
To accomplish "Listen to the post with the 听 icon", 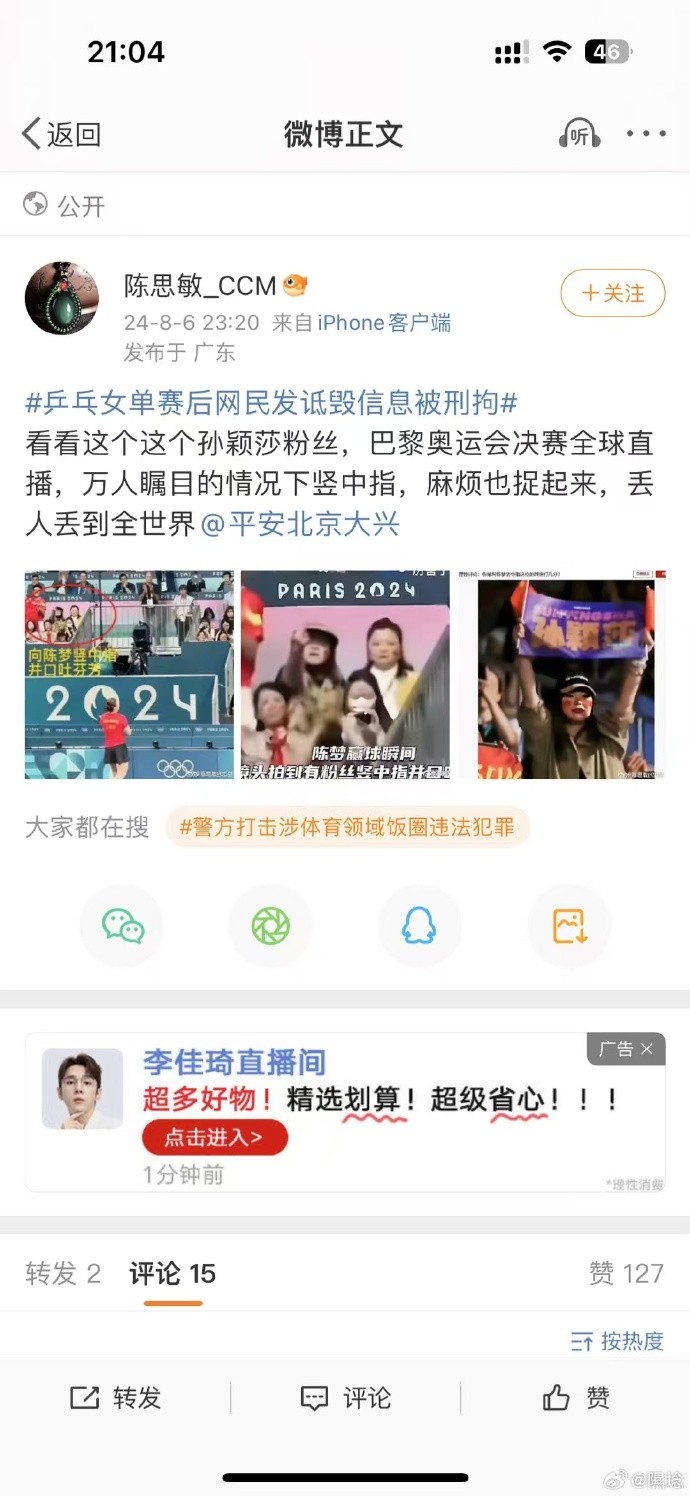I will coord(579,135).
